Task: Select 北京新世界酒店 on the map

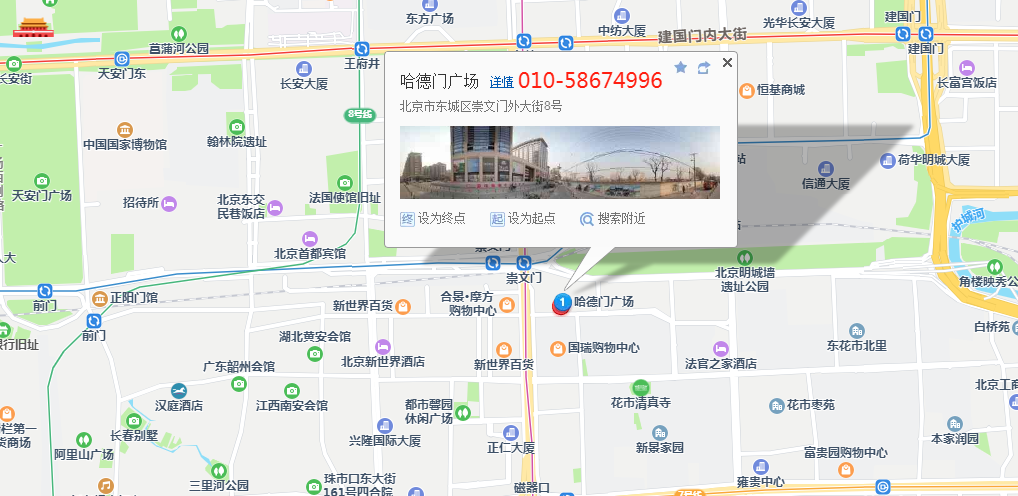Action: point(382,362)
